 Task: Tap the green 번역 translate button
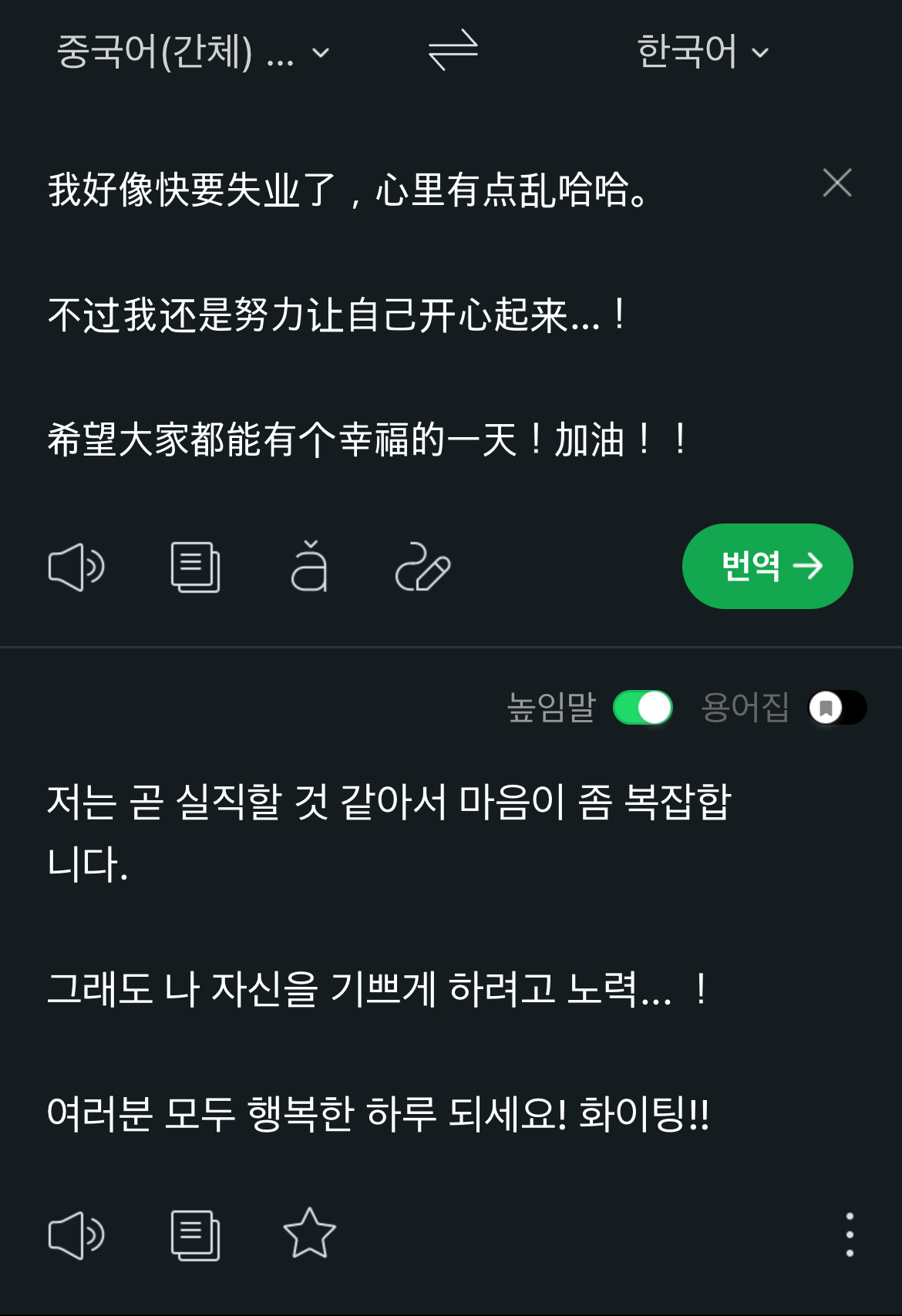767,567
